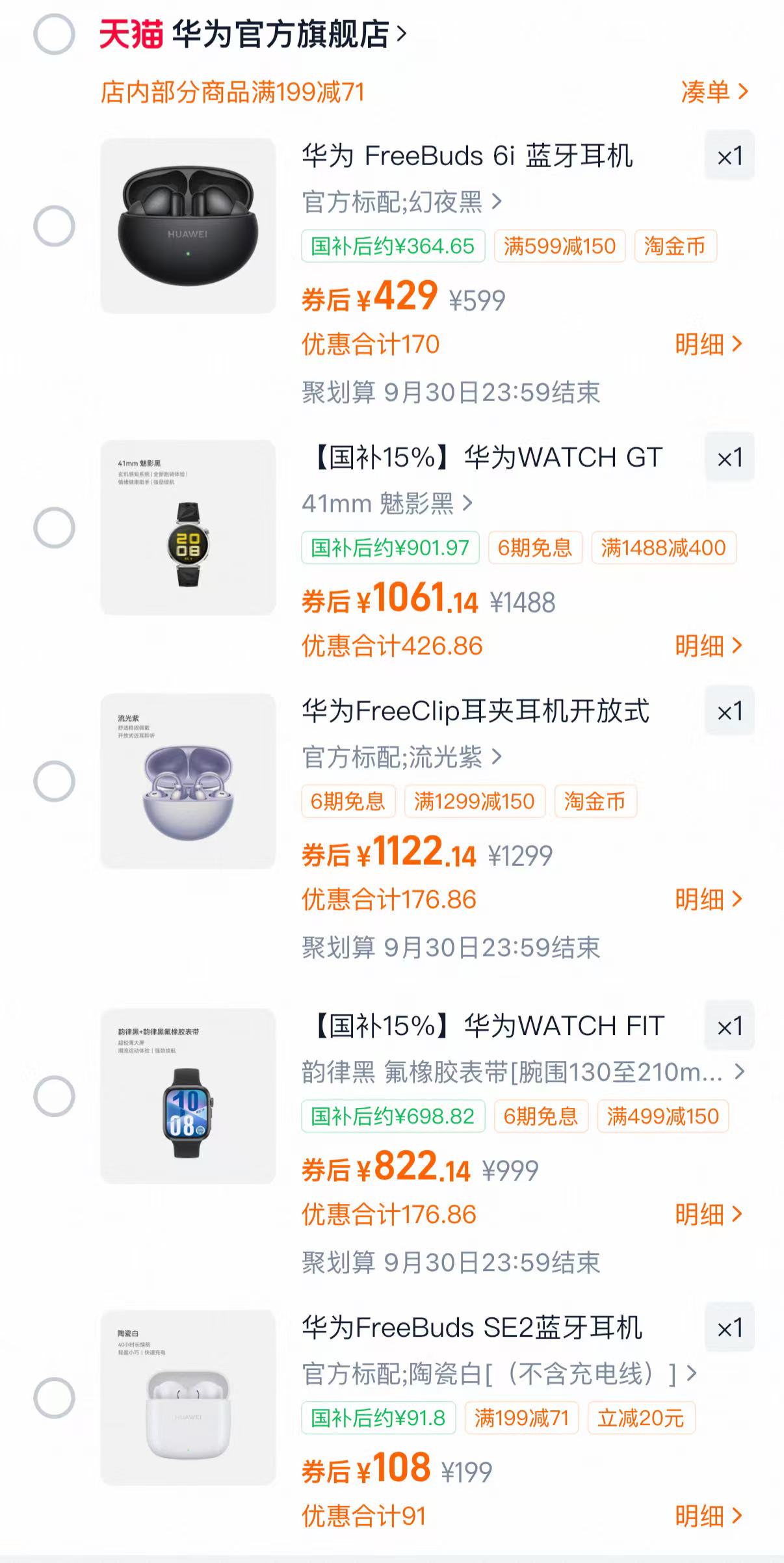Click the 6期免息 tag on FreeClip
Image resolution: width=784 pixels, height=1563 pixels.
348,802
